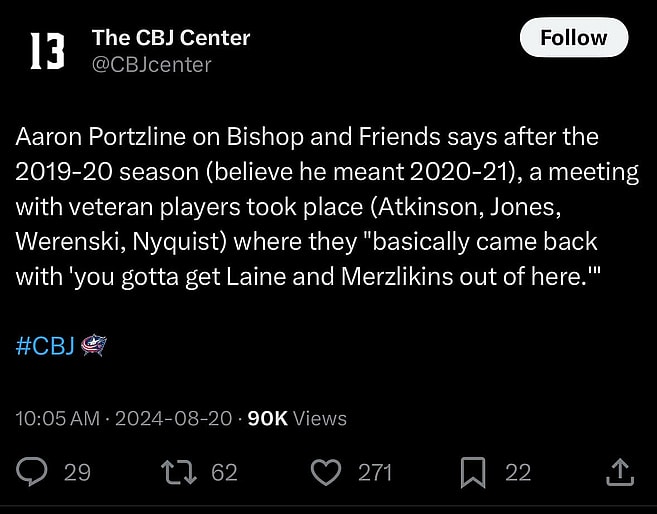Open The CBJ Center profile picture
Image resolution: width=657 pixels, height=514 pixels.
(45, 50)
